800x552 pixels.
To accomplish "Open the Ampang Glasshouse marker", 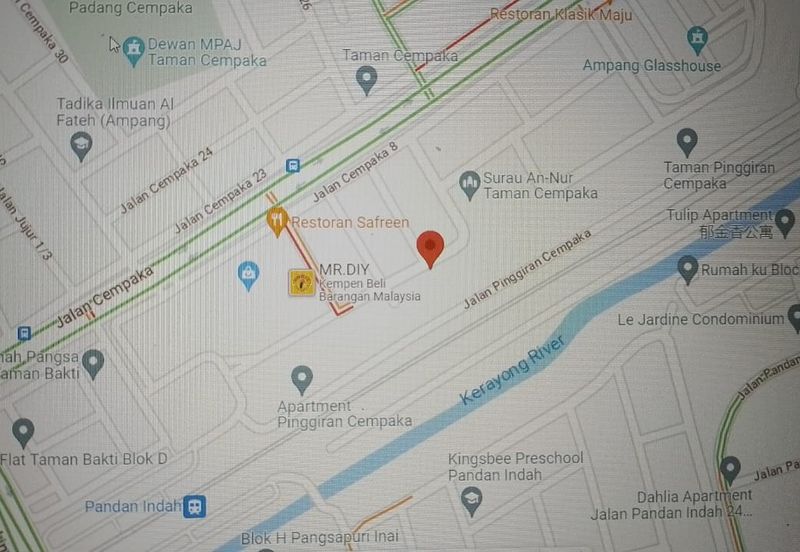I will tap(698, 39).
